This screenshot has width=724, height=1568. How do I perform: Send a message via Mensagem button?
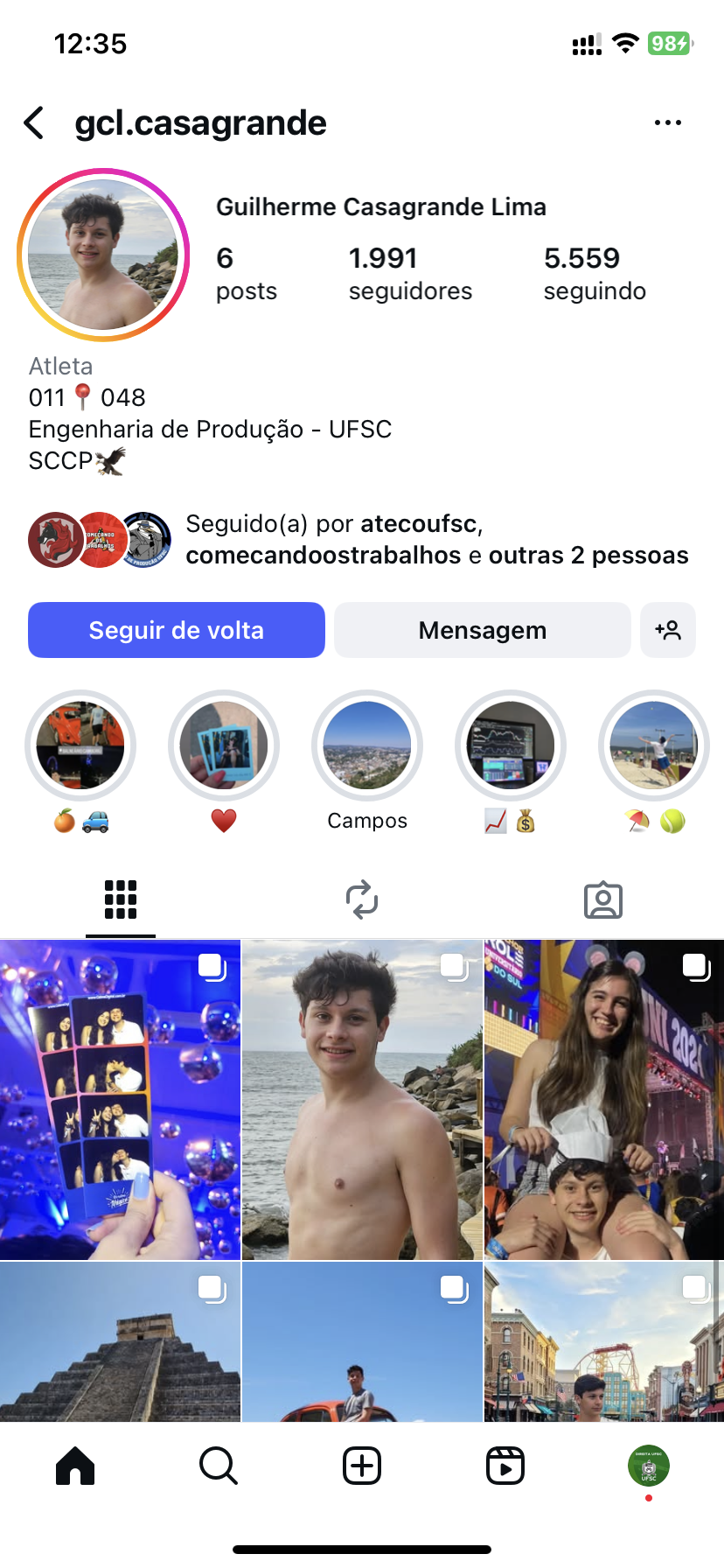[482, 630]
